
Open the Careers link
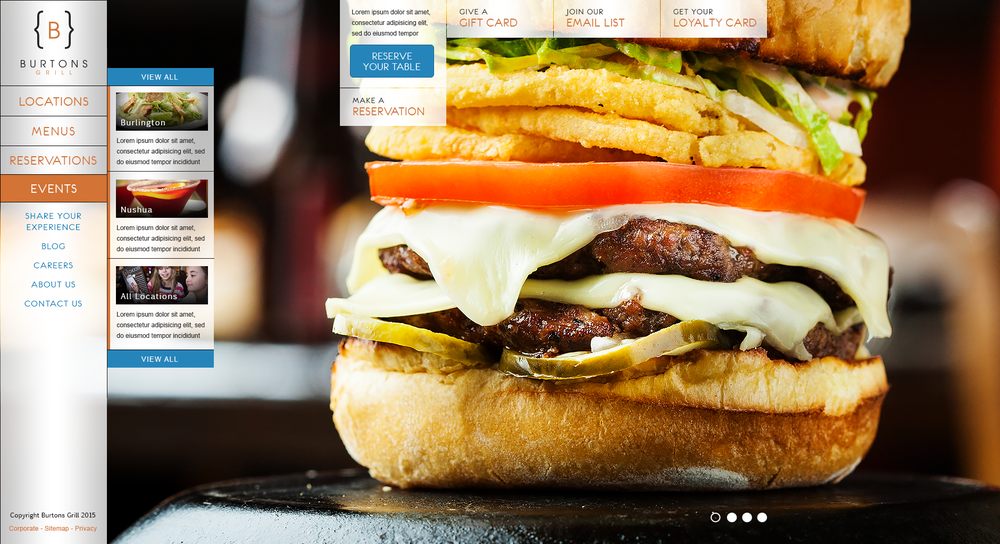53,265
